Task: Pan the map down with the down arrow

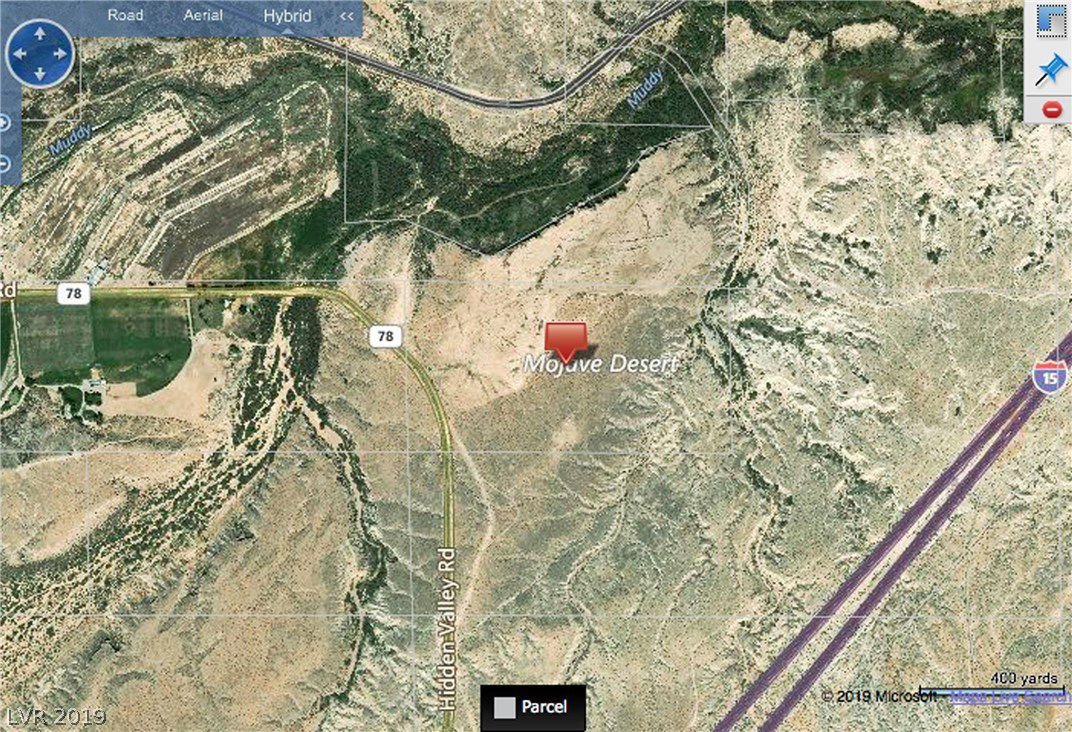Action: coord(39,72)
